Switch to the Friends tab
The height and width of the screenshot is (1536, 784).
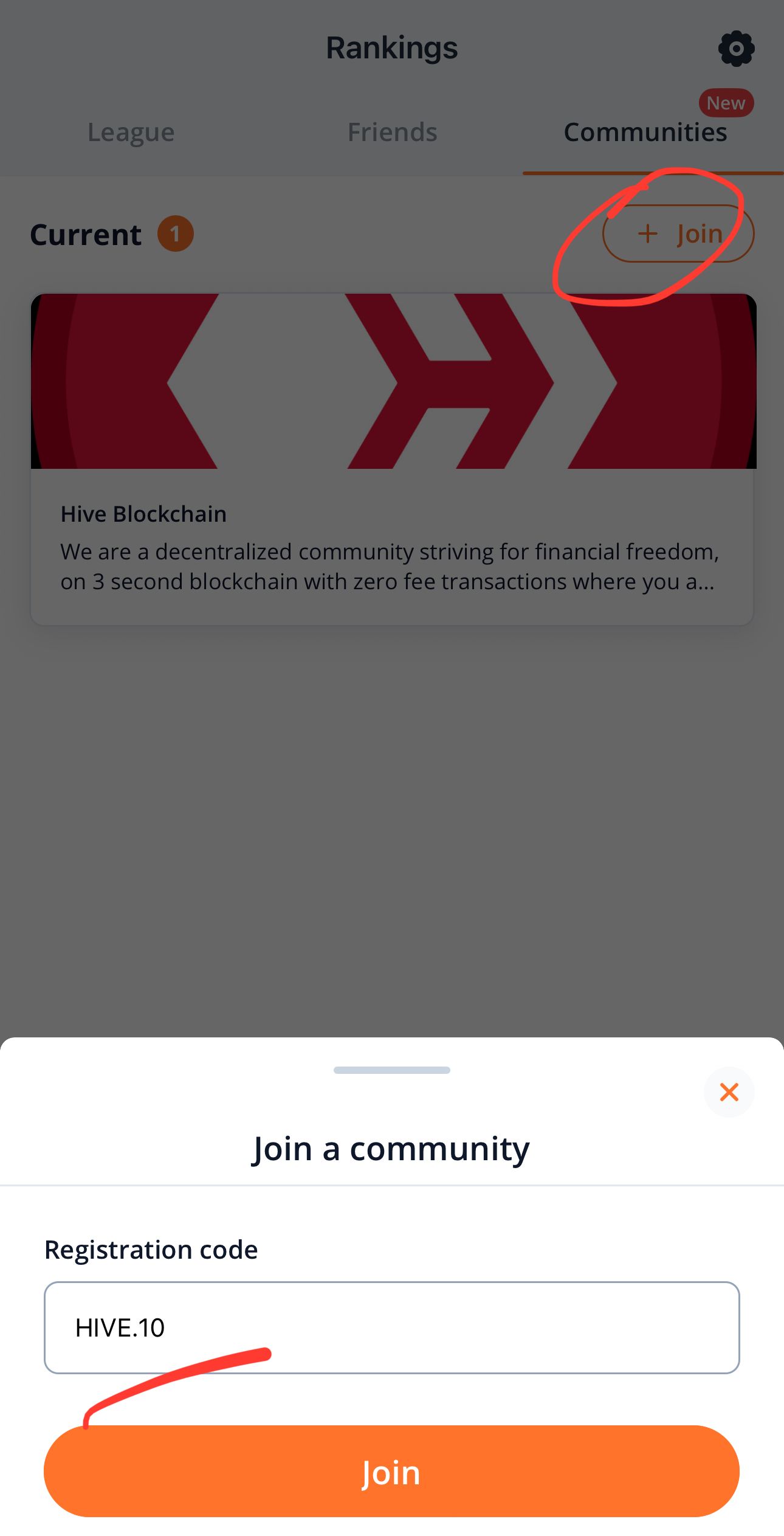coord(392,133)
